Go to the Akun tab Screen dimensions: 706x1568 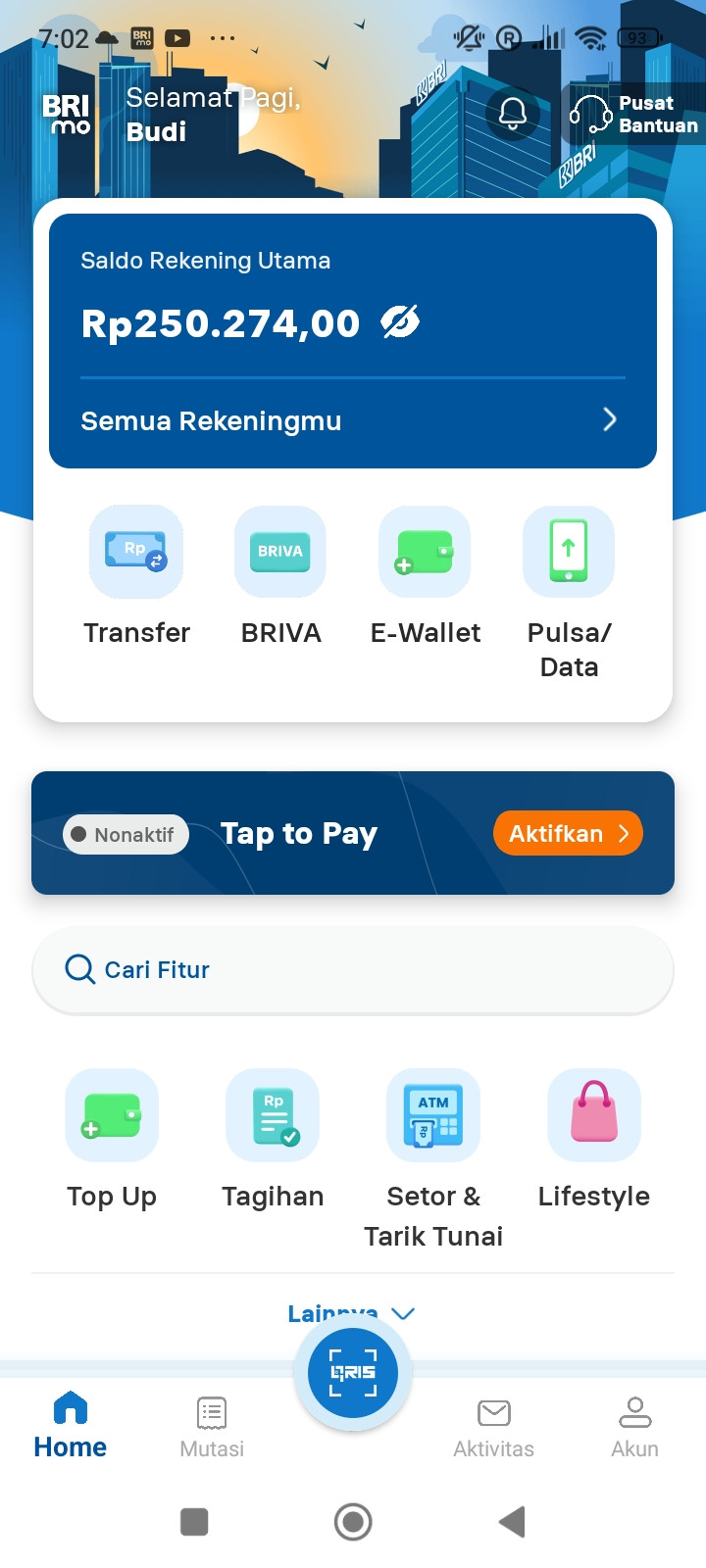coord(635,1428)
